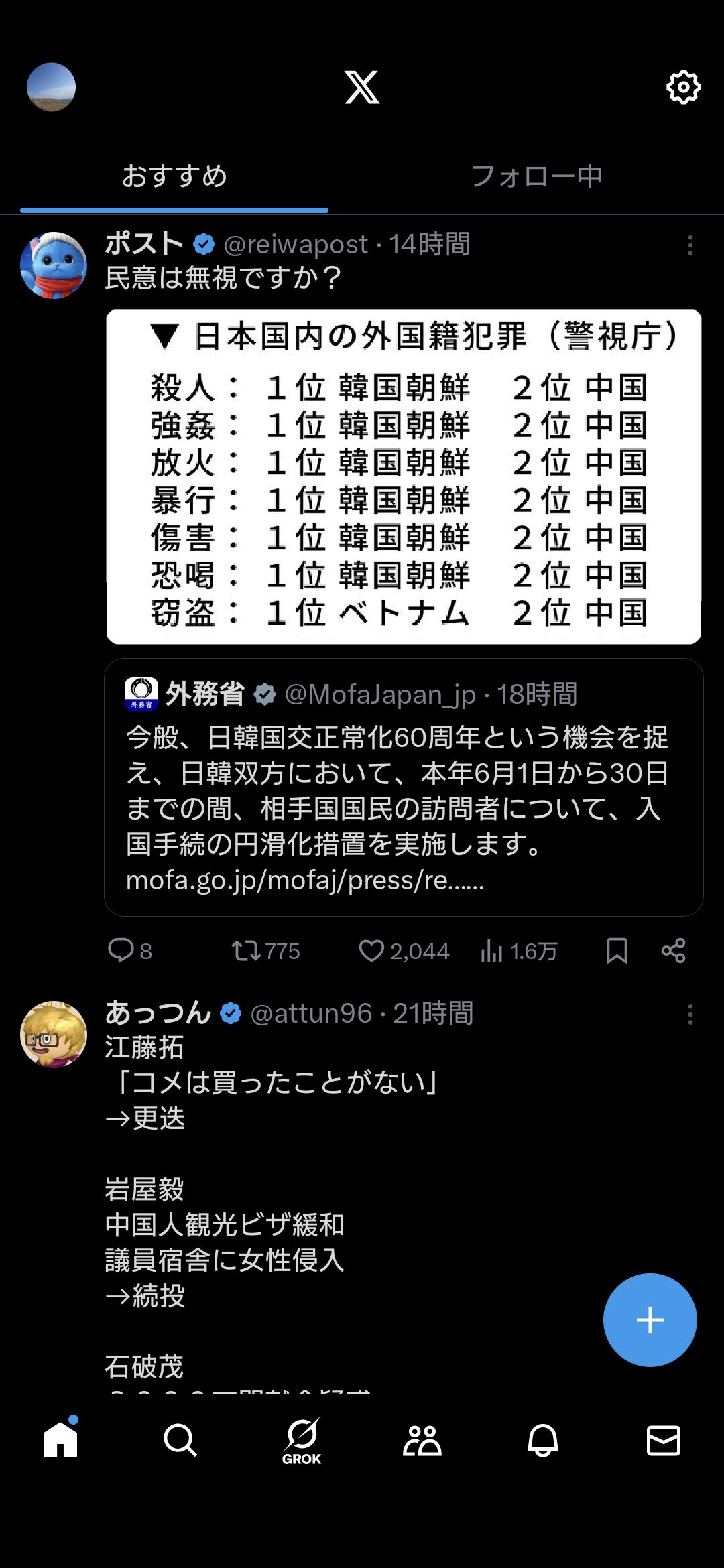
Task: Open the notifications bell
Action: click(x=543, y=1440)
